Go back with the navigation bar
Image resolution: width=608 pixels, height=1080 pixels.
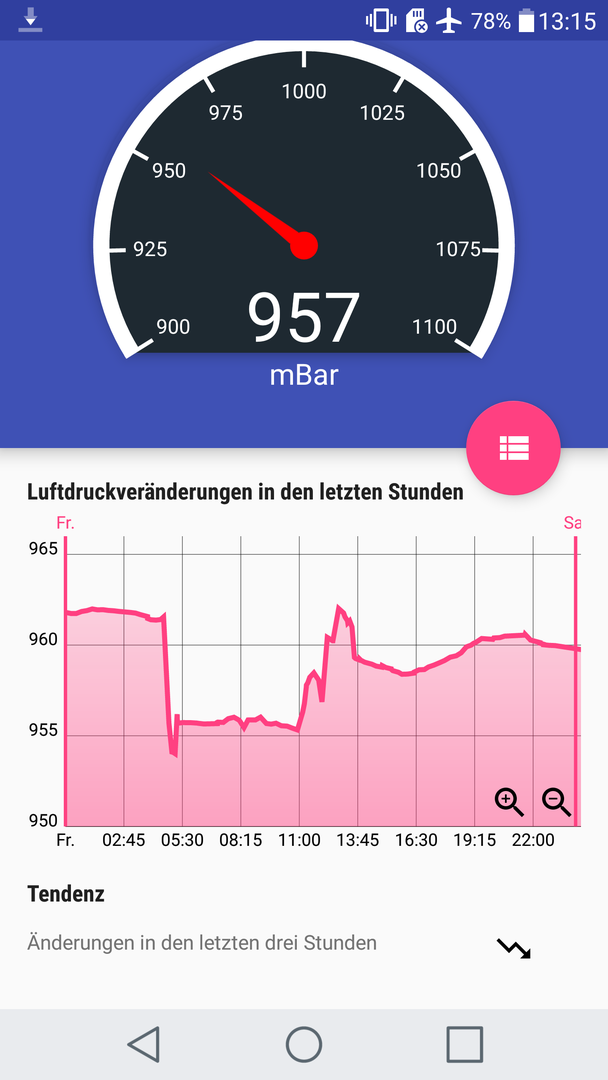click(144, 1043)
